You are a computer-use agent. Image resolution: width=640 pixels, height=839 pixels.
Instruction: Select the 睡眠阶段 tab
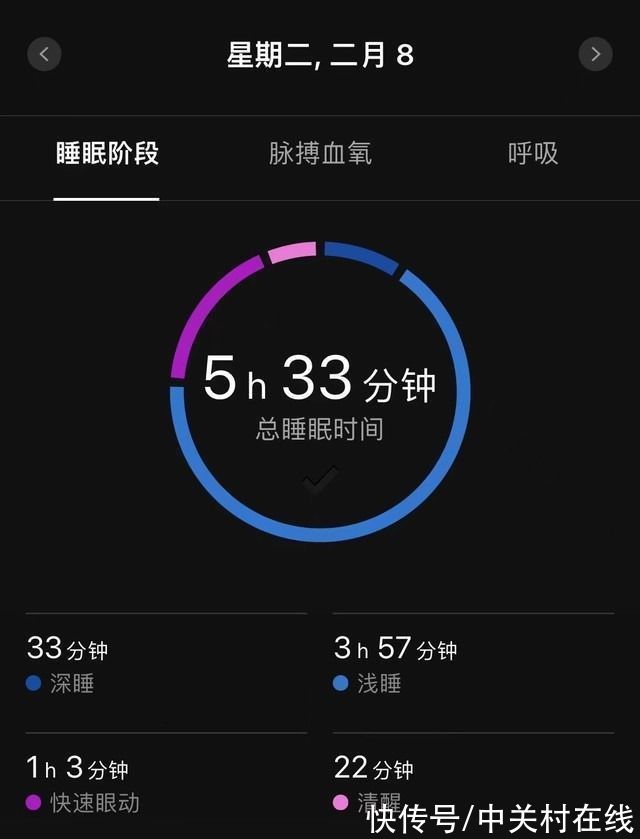[107, 154]
